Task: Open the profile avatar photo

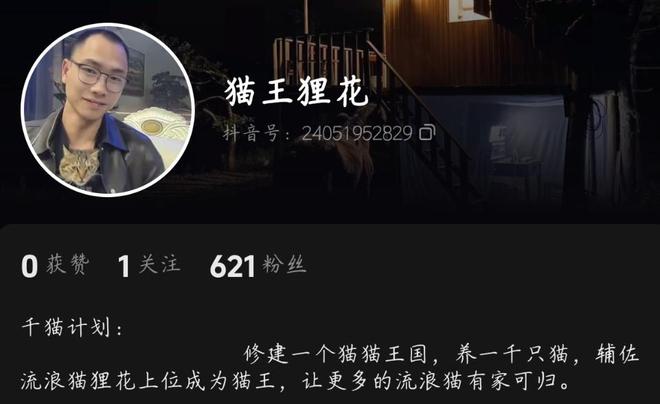Action: tap(107, 108)
